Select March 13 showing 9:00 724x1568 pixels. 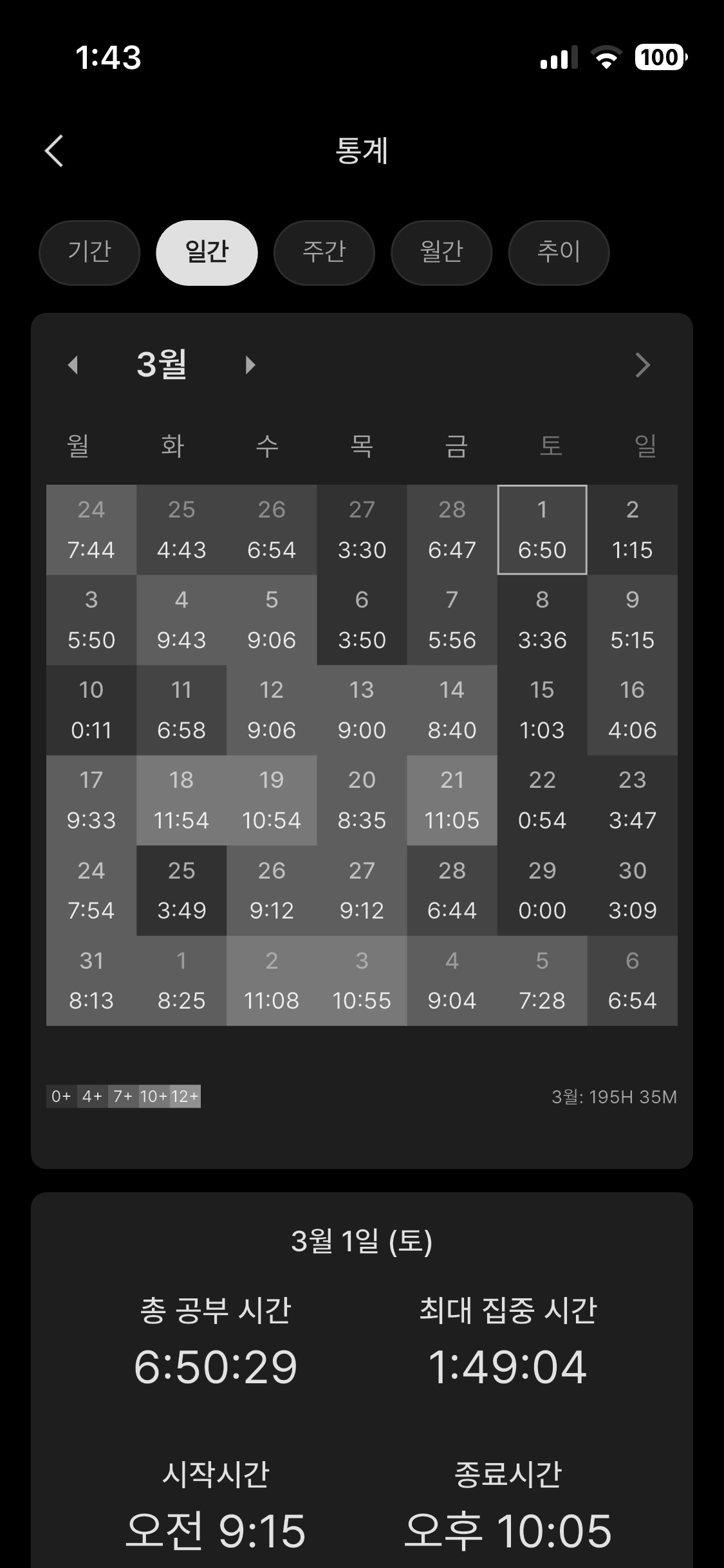pyautogui.click(x=362, y=710)
